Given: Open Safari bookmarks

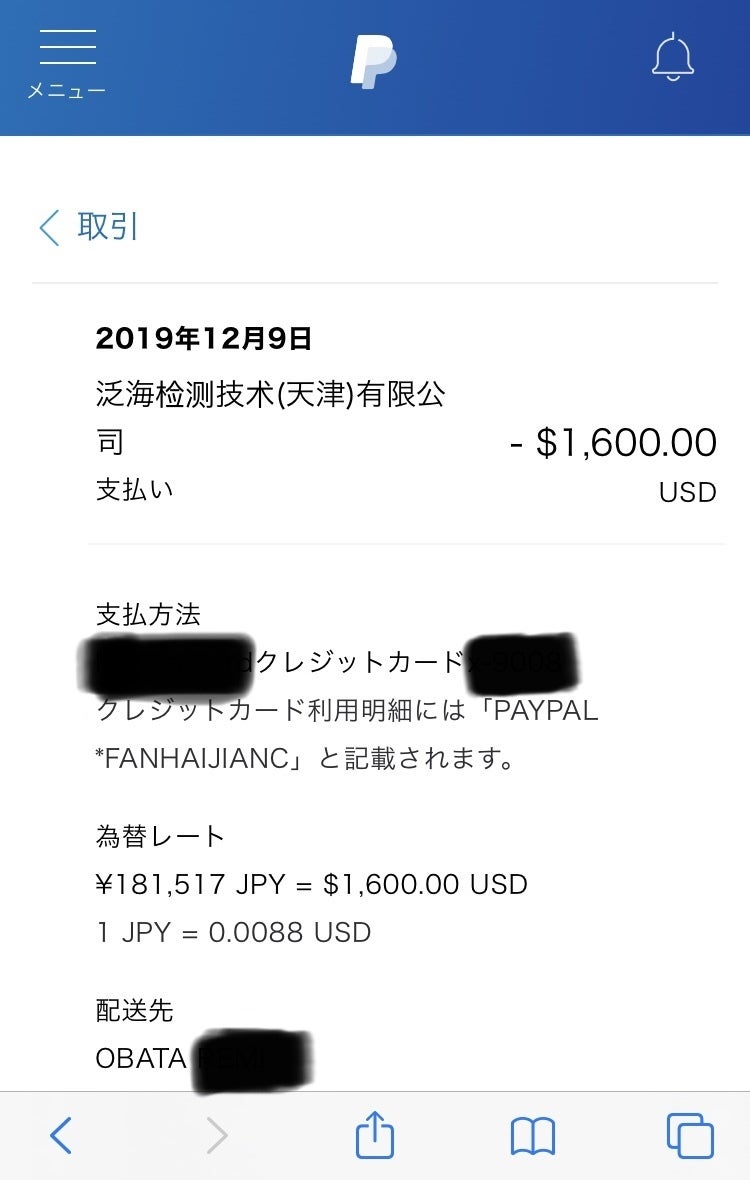Looking at the screenshot, I should pos(532,1136).
